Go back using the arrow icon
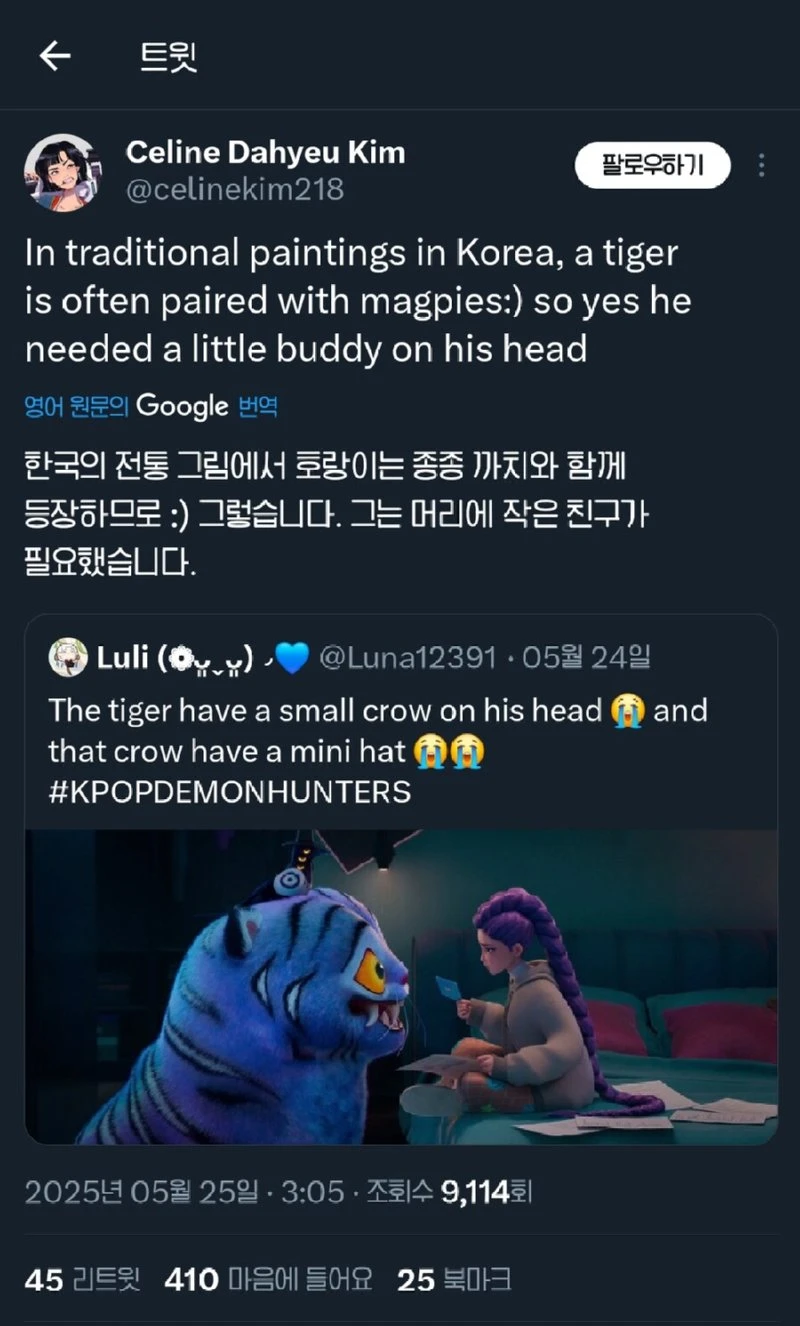This screenshot has width=800, height=1326. pyautogui.click(x=54, y=57)
